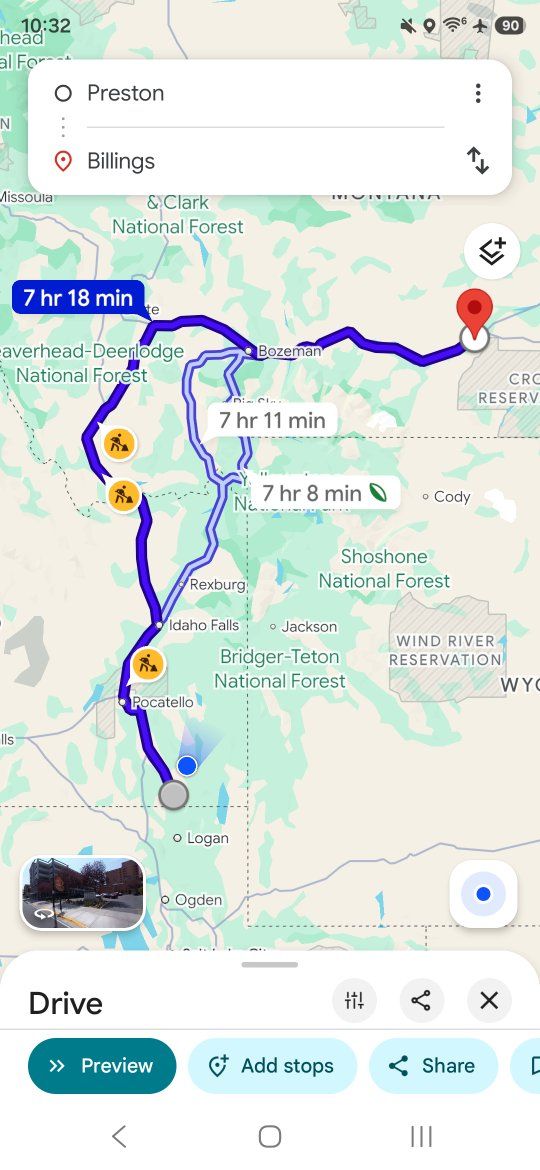The height and width of the screenshot is (1170, 540).
Task: Pick the eco-friendly 7 hr 8 min route
Action: 325,493
